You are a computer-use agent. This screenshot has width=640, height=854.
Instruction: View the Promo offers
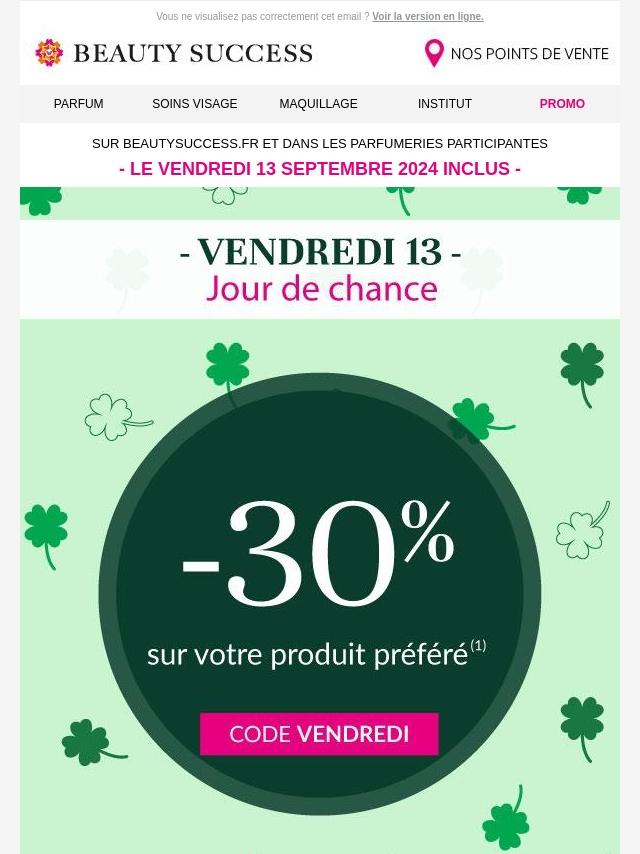pos(562,104)
